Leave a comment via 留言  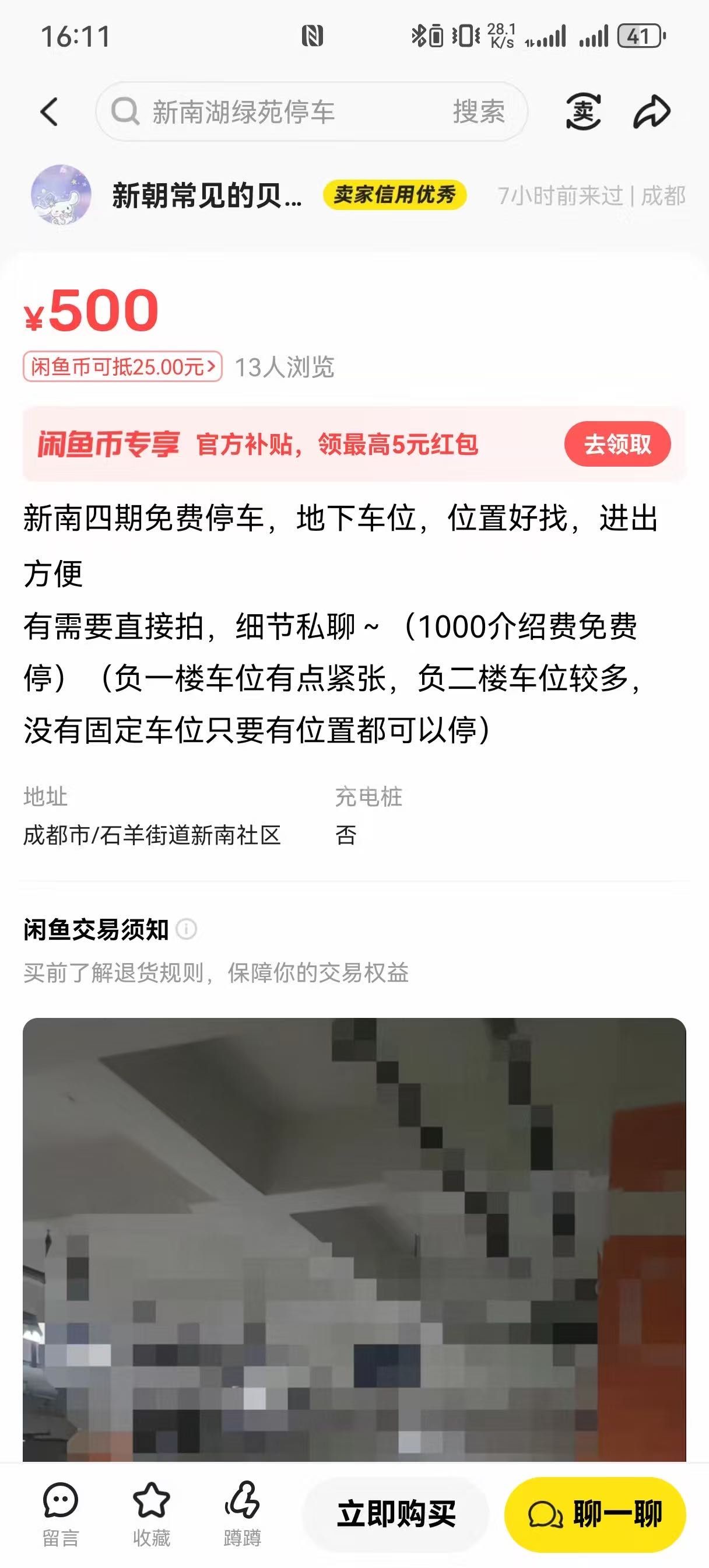coord(60,1513)
